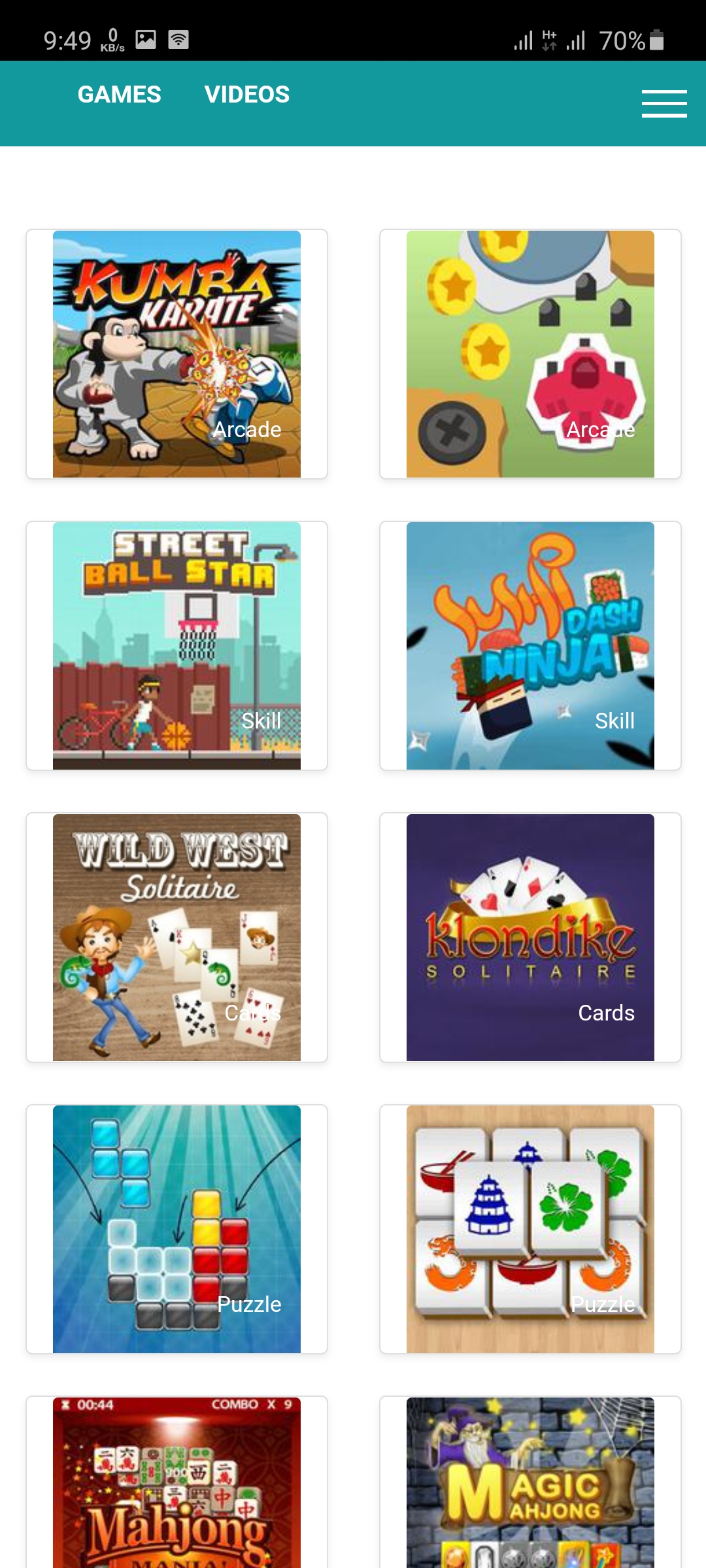This screenshot has width=706, height=1568.
Task: Switch to the GAMES tab
Action: pos(119,95)
